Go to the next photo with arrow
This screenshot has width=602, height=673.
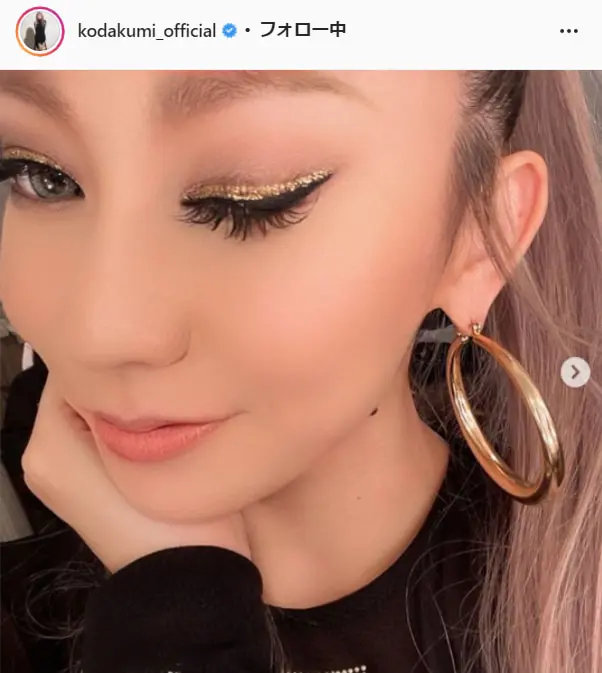point(575,373)
